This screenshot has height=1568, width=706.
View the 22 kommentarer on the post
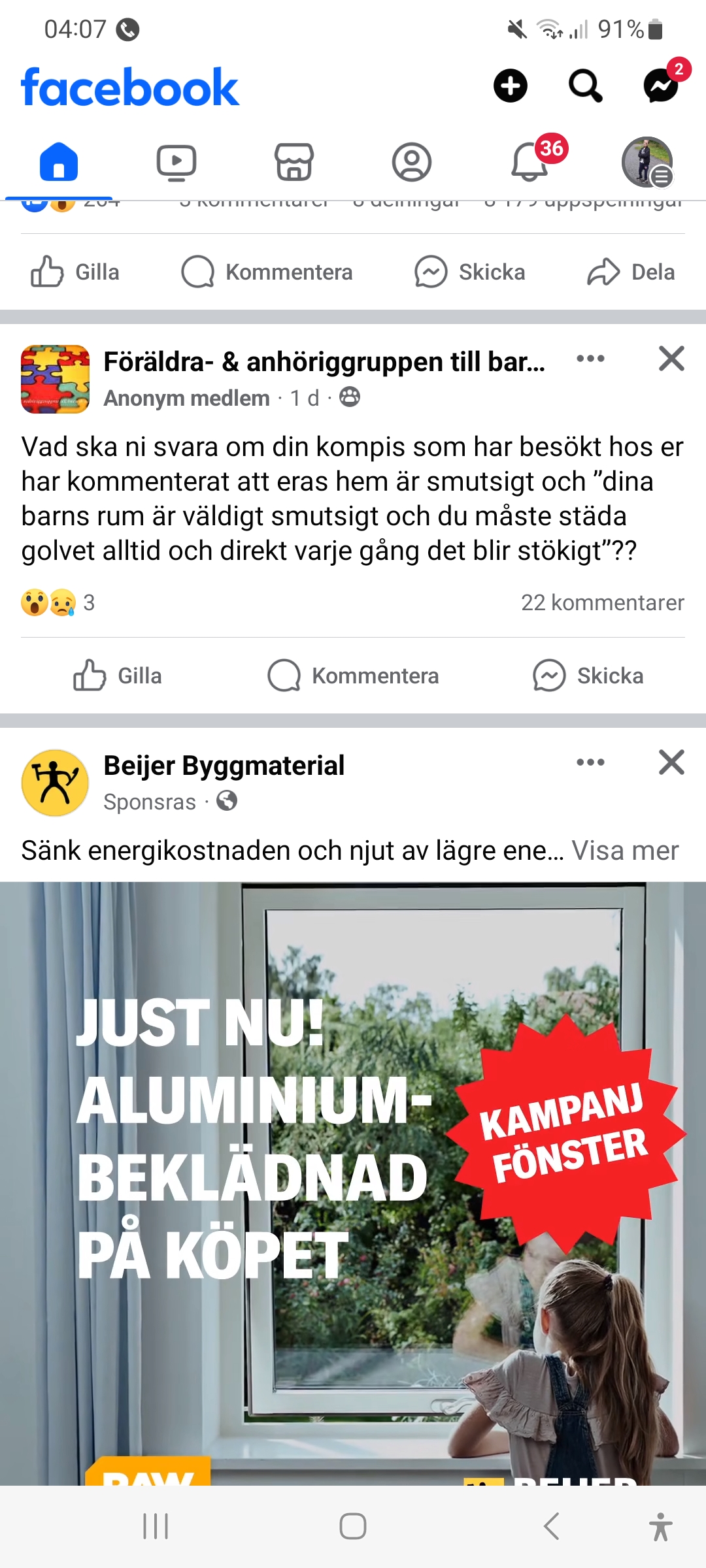pyautogui.click(x=602, y=602)
